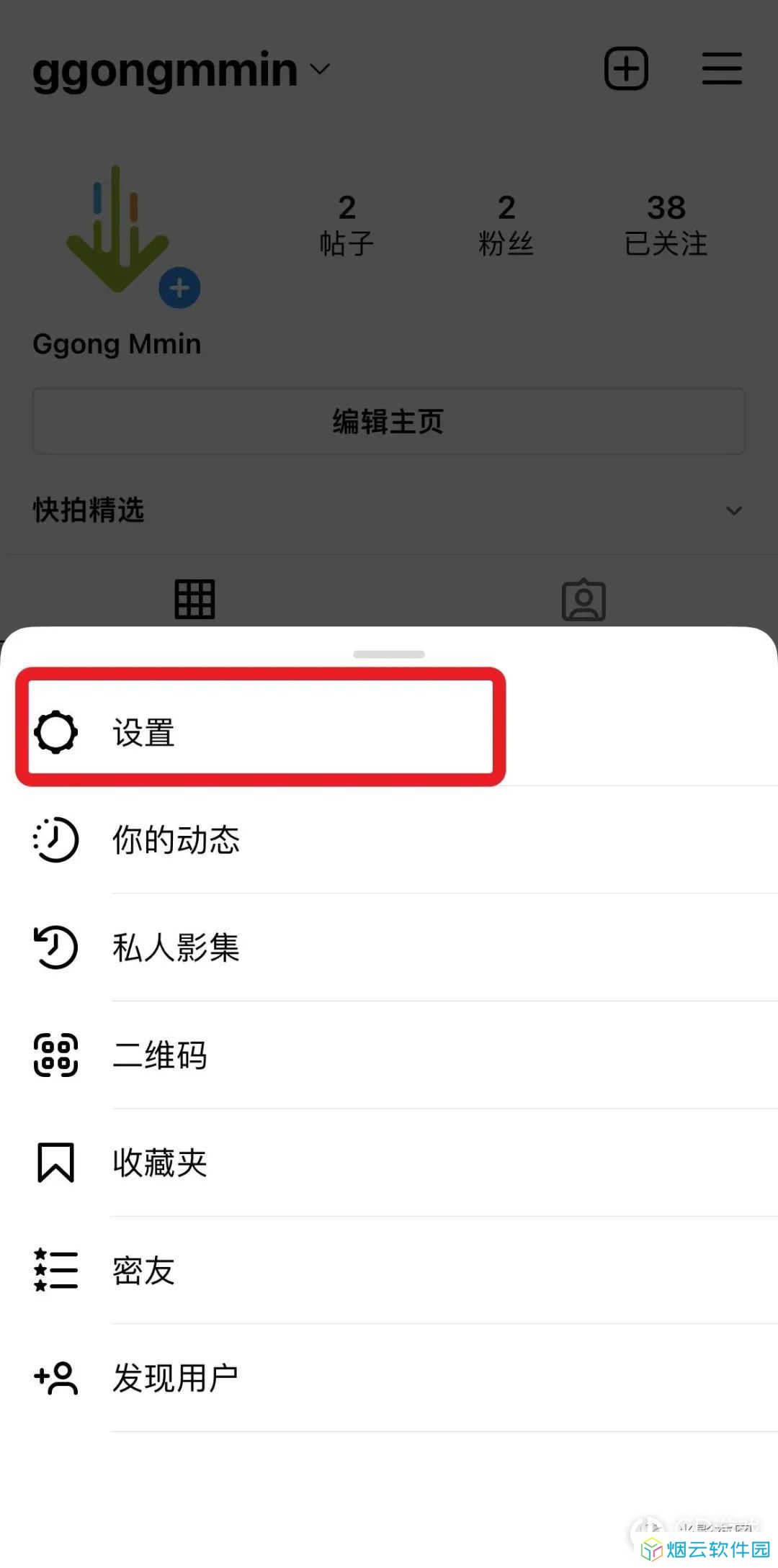This screenshot has height=1568, width=778.
Task: Expand 快拍精选 section
Action: click(x=733, y=510)
